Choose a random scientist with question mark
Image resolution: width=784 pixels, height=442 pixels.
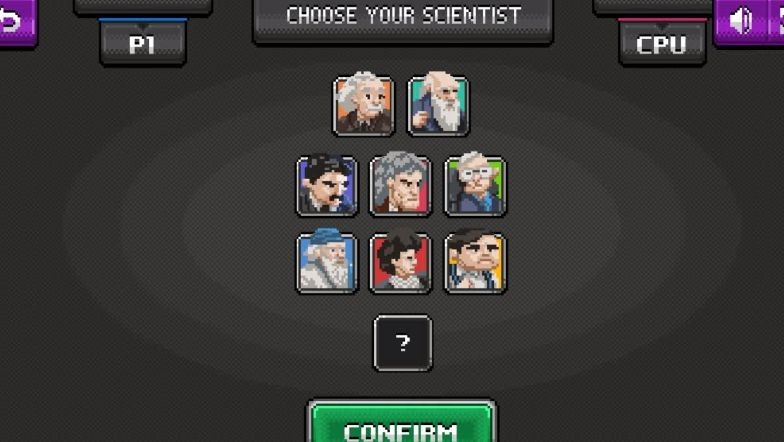[402, 343]
